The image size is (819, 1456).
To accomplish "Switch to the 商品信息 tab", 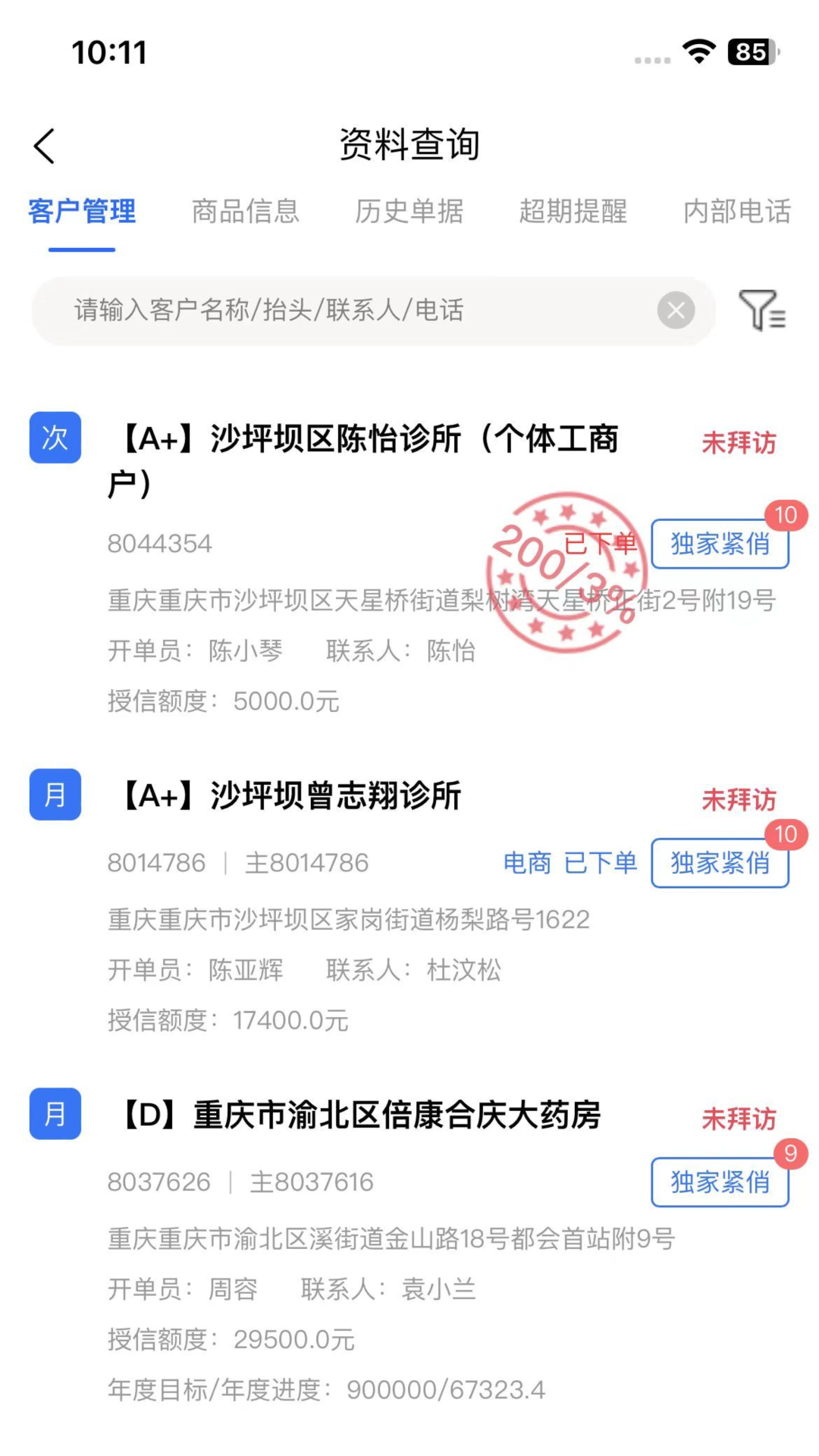I will pos(245,212).
